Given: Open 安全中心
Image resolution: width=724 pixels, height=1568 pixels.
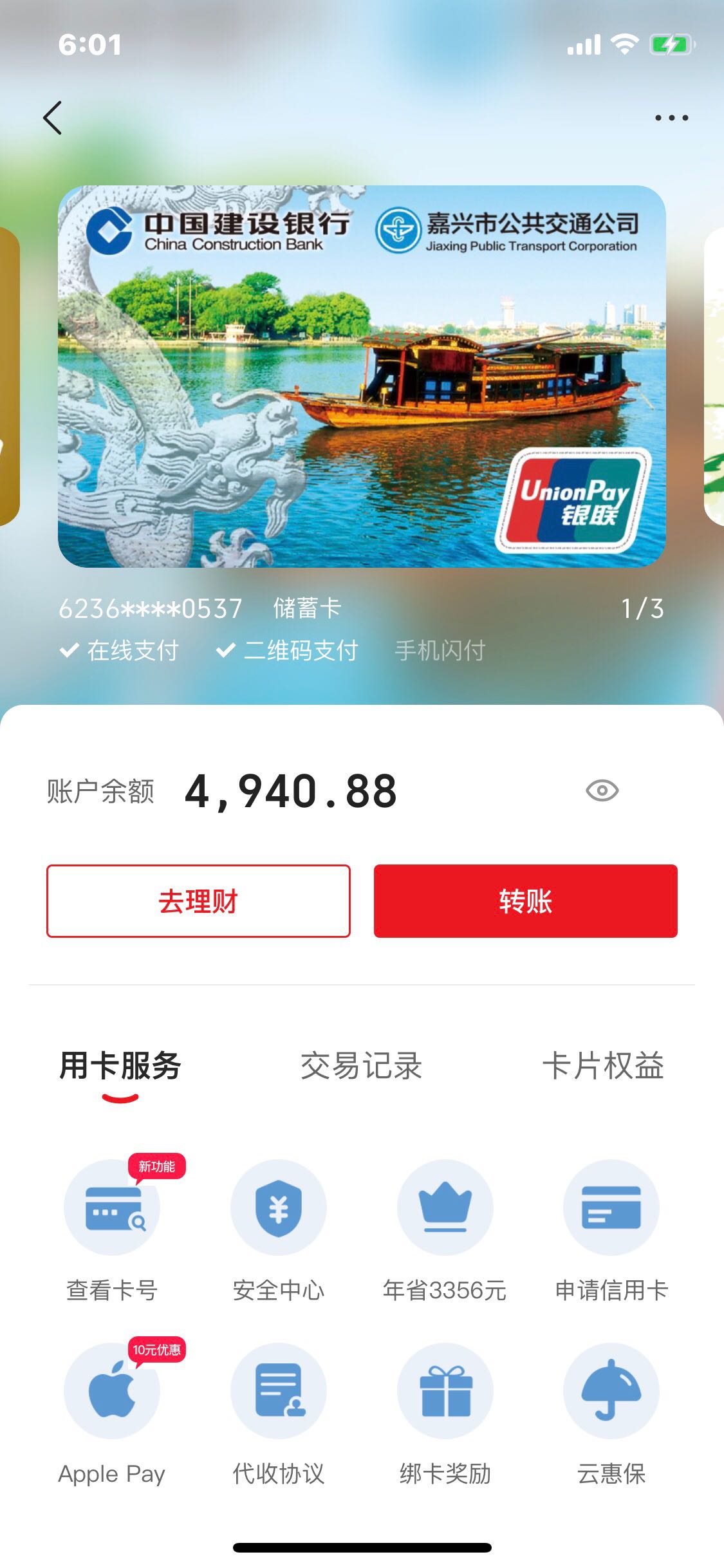Looking at the screenshot, I should [x=279, y=1229].
